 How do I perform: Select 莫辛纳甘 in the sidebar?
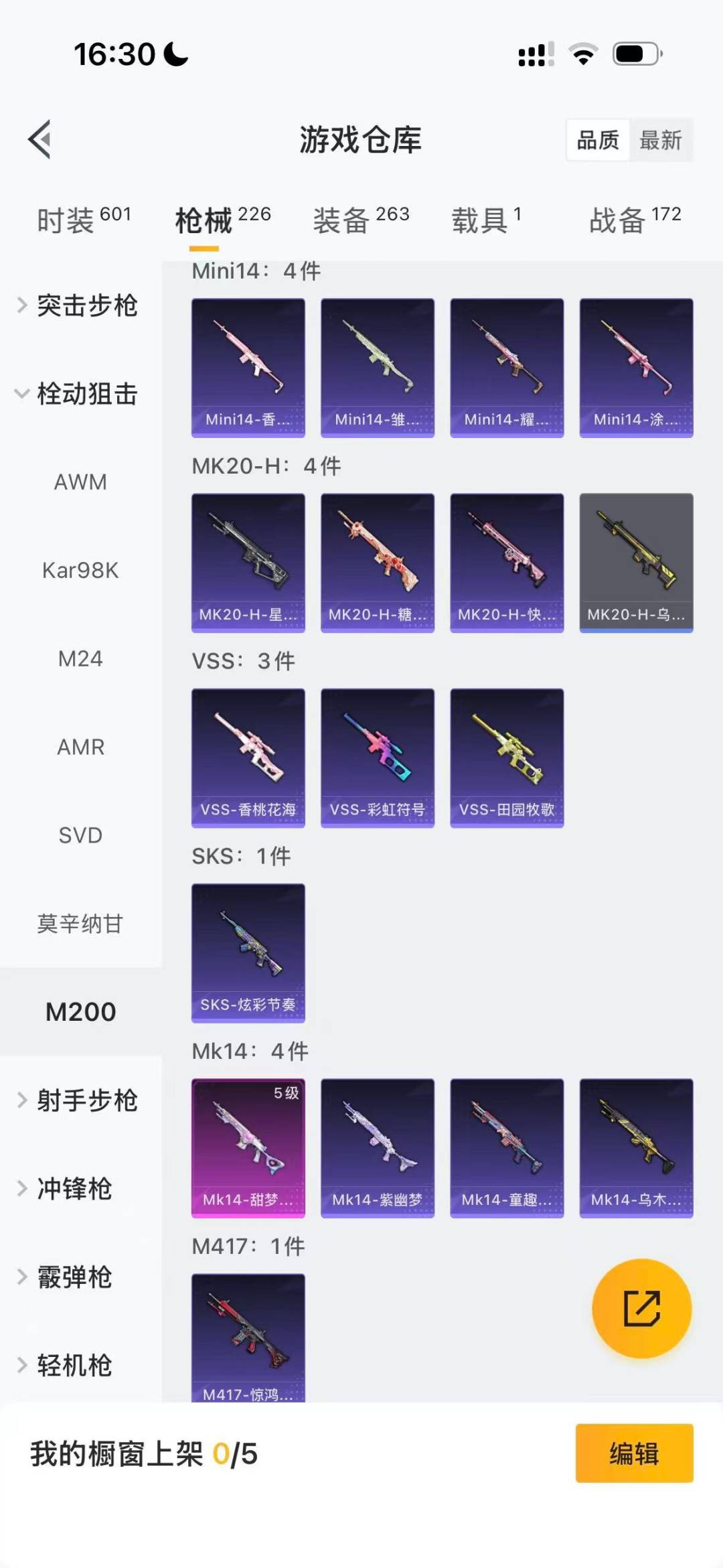pos(80,924)
